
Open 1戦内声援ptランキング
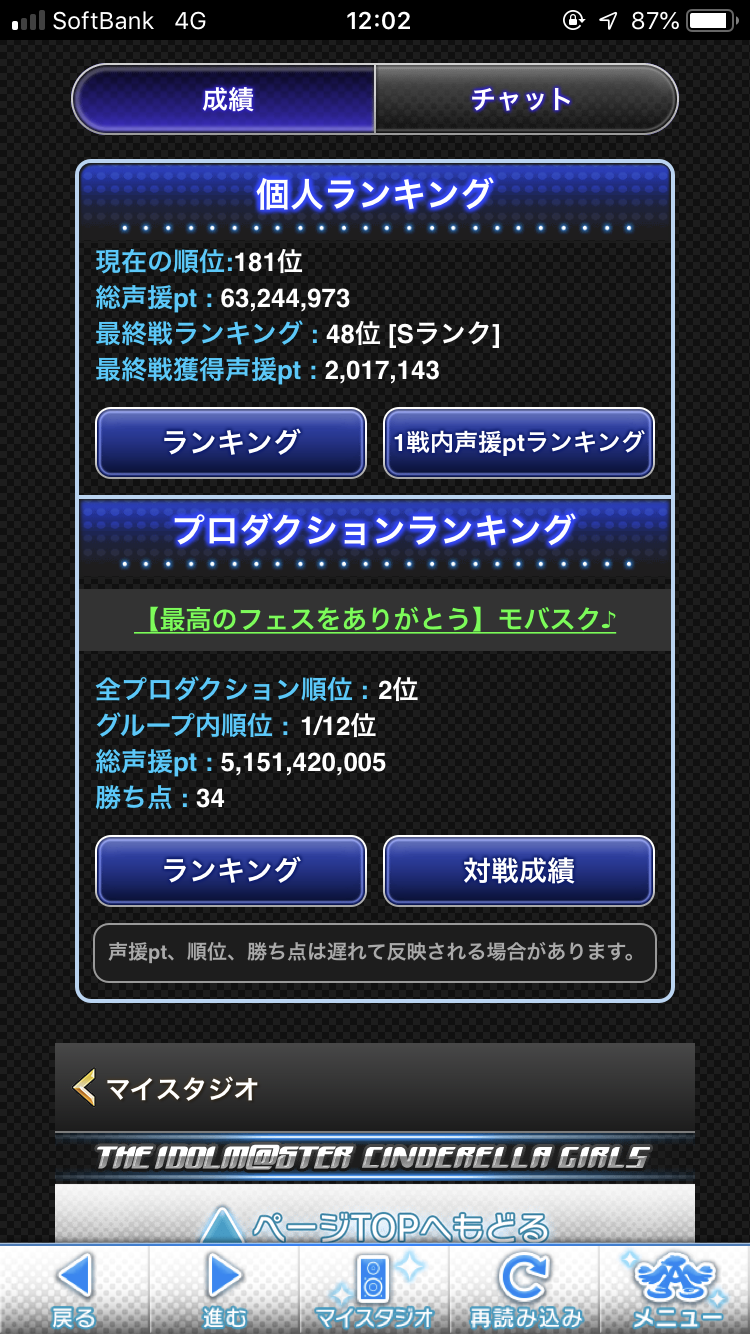[x=519, y=442]
